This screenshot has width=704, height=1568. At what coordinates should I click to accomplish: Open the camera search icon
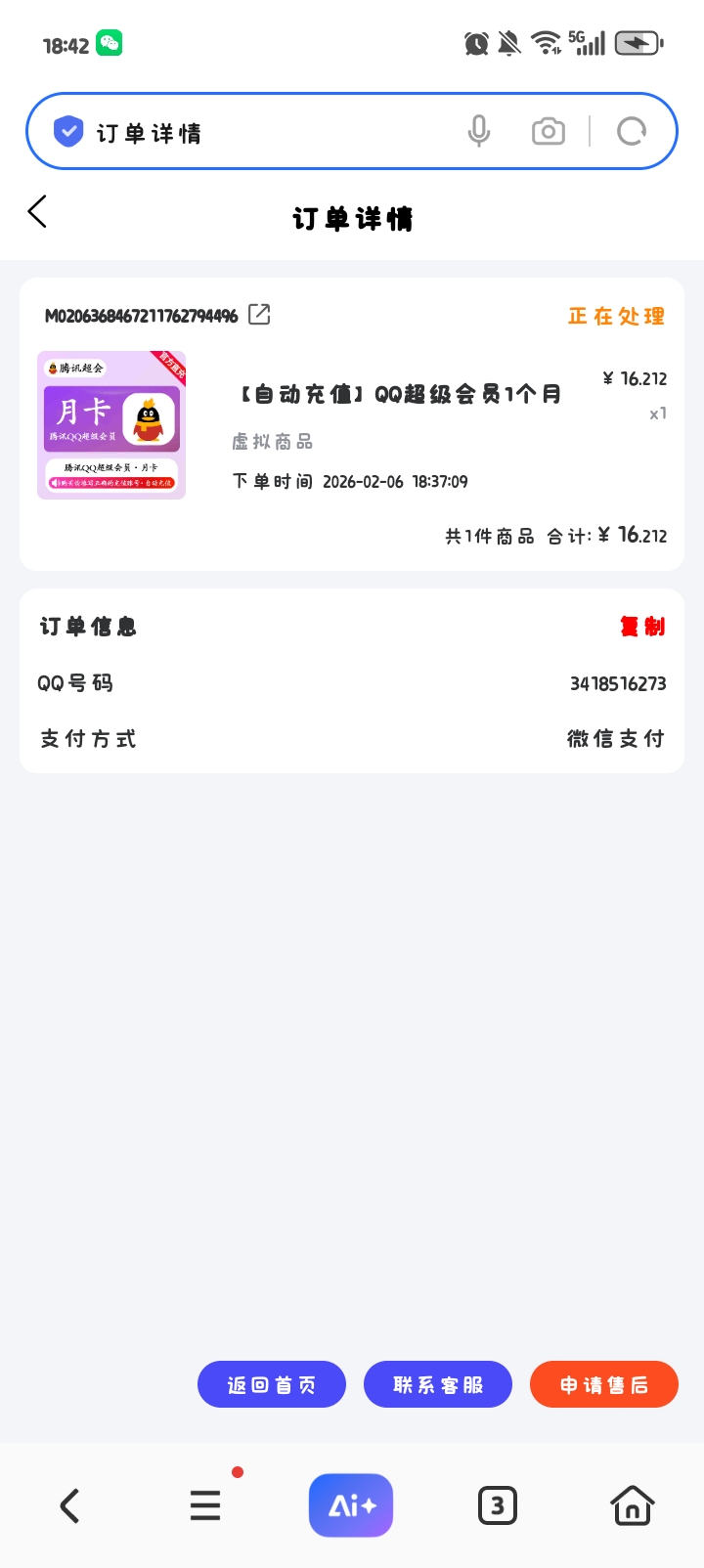coord(548,131)
